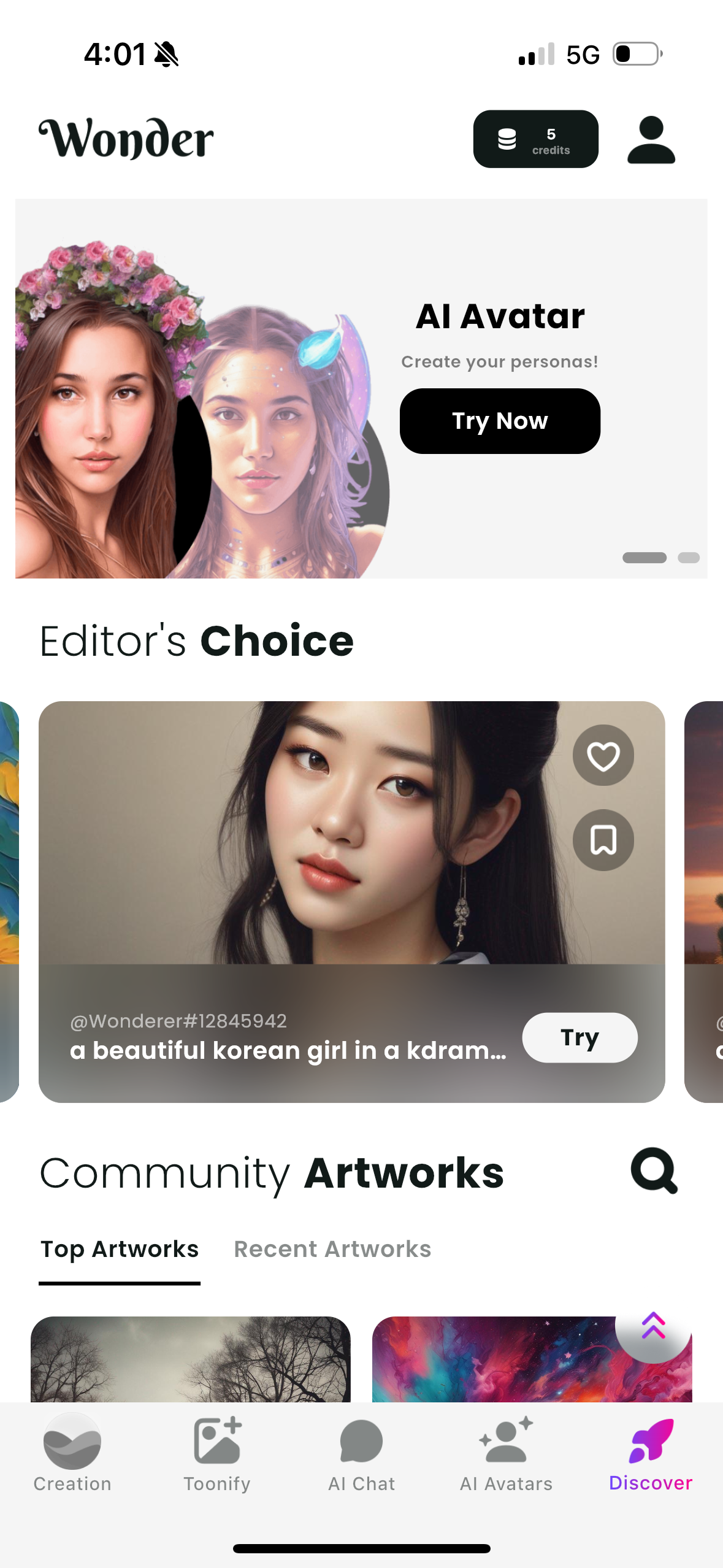
Task: Switch to Recent Artworks tab
Action: (x=332, y=1250)
